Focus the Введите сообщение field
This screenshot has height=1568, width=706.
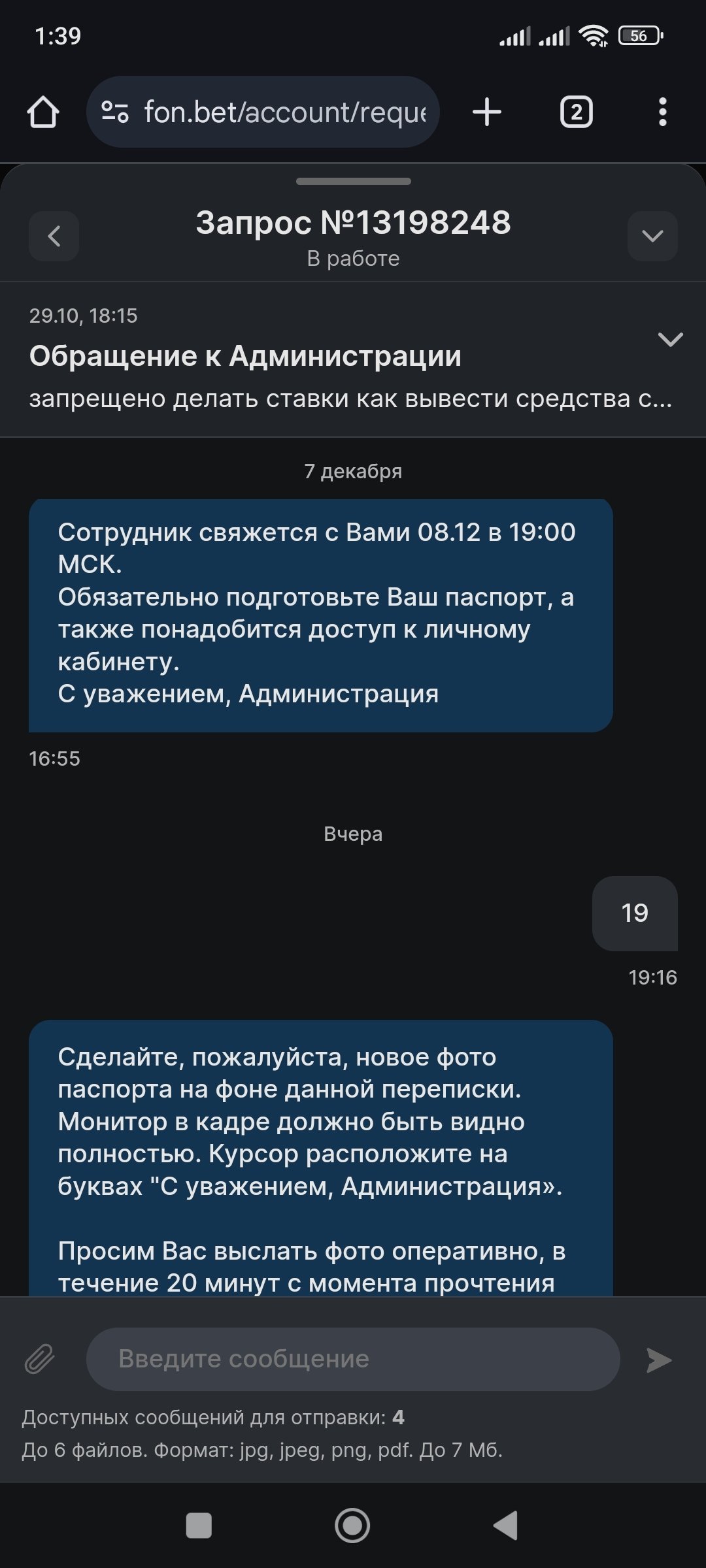tap(353, 1359)
